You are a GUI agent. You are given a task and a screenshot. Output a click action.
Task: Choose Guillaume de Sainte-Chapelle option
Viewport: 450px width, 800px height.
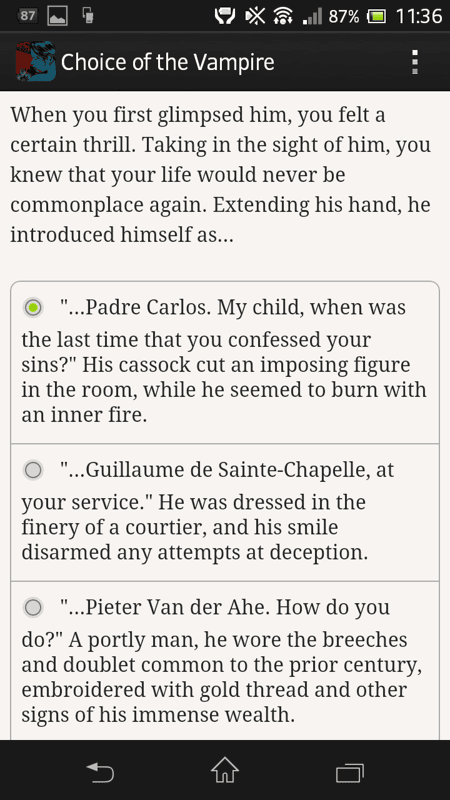click(x=224, y=512)
